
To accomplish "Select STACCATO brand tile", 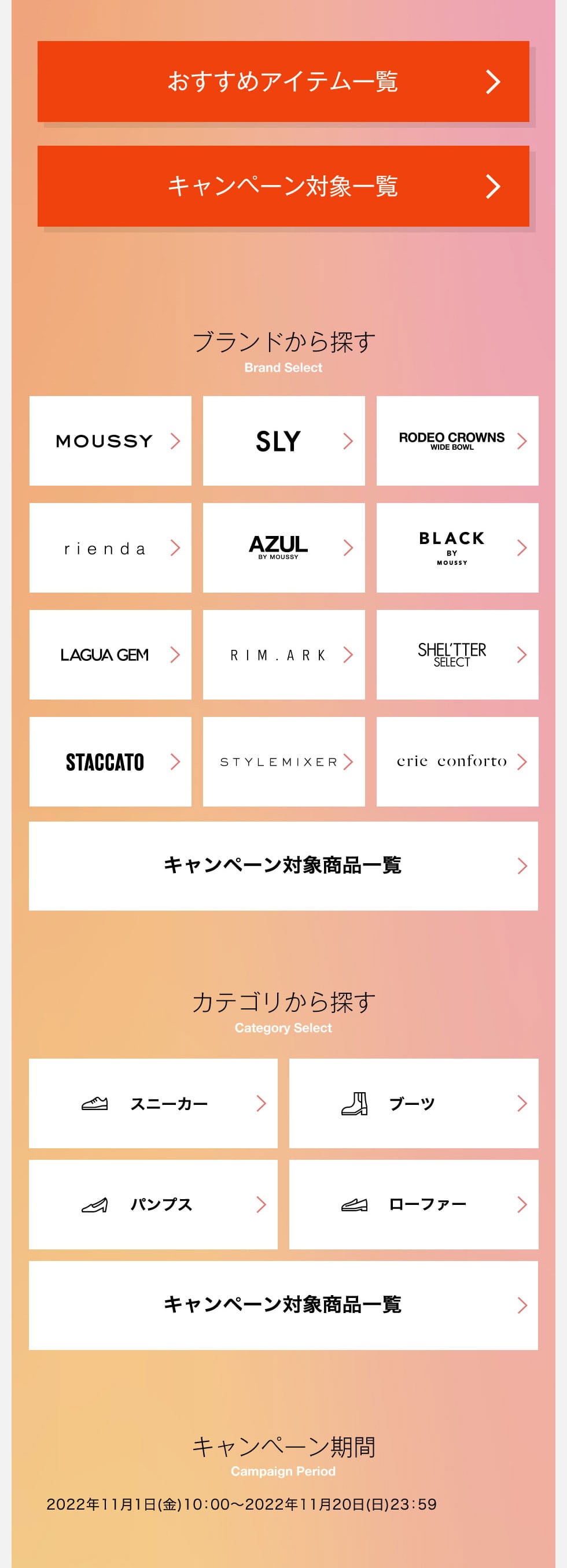I will tap(111, 761).
